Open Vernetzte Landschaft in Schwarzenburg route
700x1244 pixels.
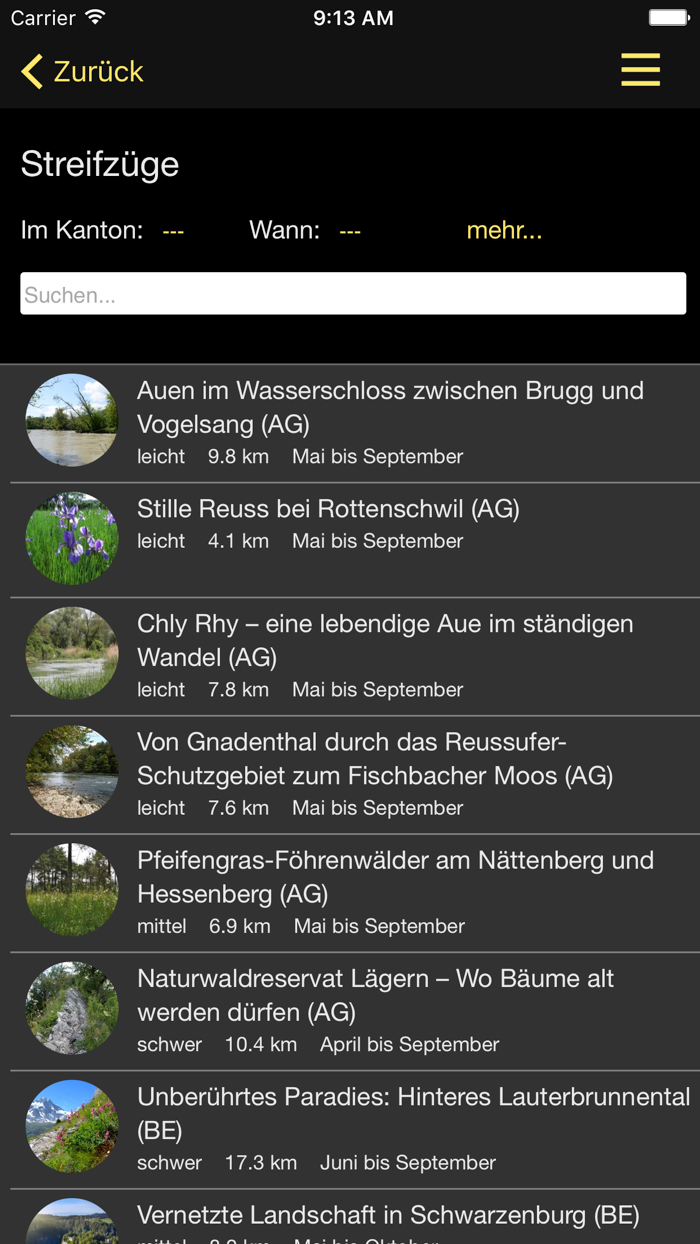[x=390, y=1218]
